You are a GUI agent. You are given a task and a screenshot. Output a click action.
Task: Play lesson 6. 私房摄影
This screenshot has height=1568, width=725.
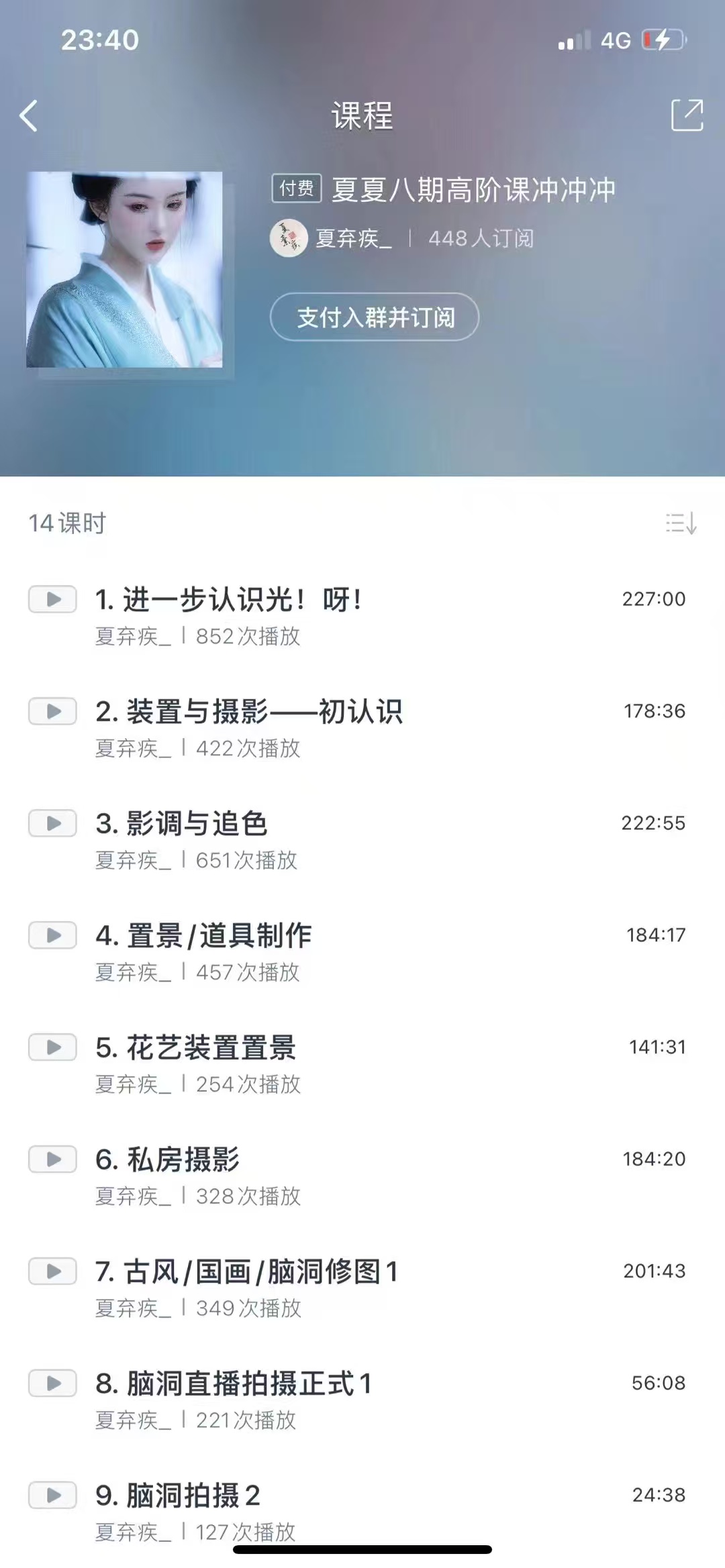click(167, 1160)
